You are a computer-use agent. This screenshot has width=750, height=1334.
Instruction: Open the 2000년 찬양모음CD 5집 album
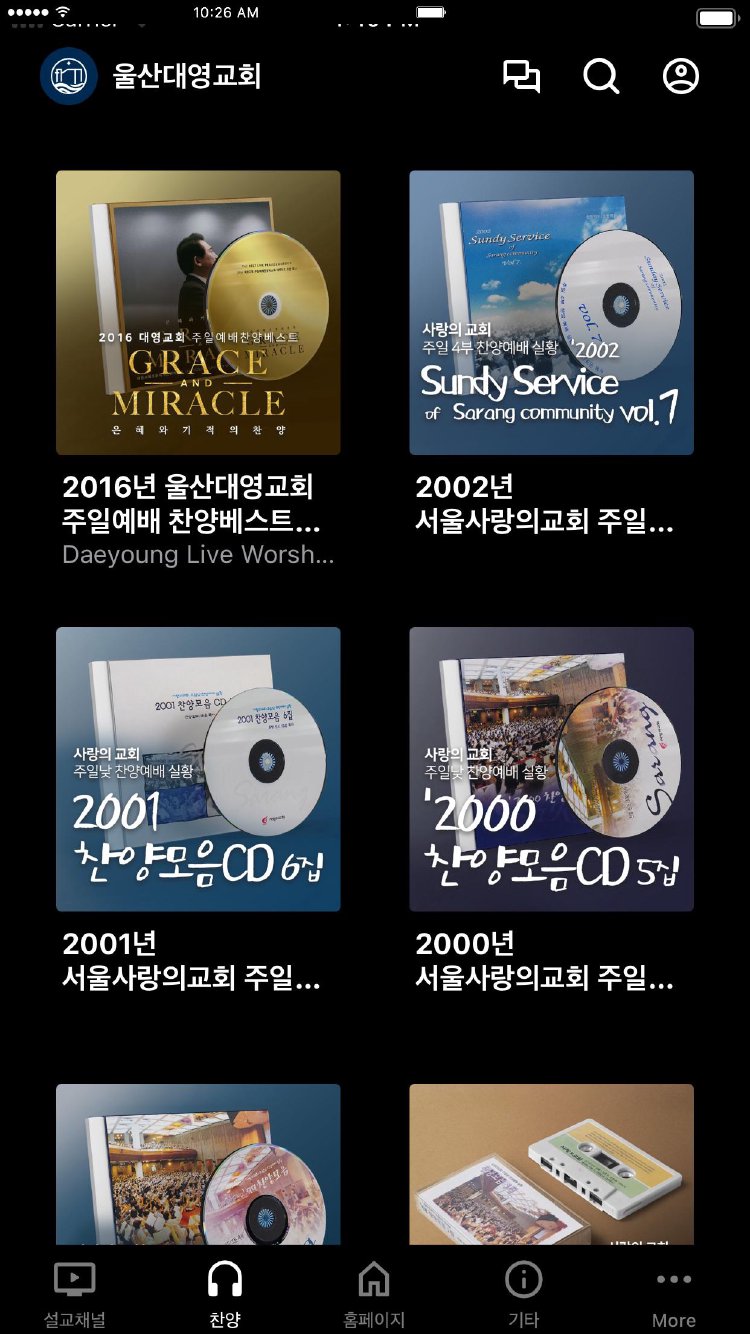(x=551, y=769)
